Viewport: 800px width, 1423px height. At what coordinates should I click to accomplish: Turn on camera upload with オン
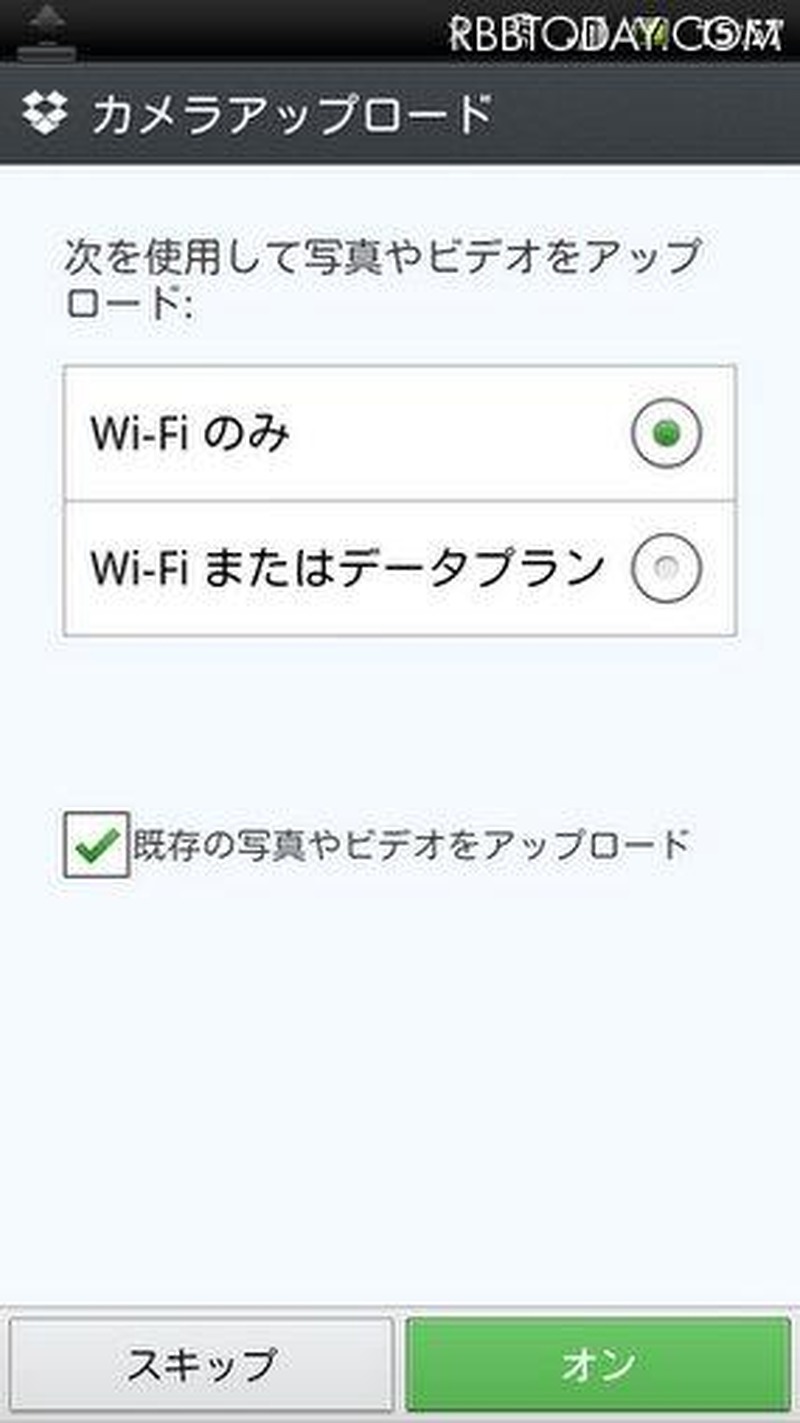point(598,1364)
